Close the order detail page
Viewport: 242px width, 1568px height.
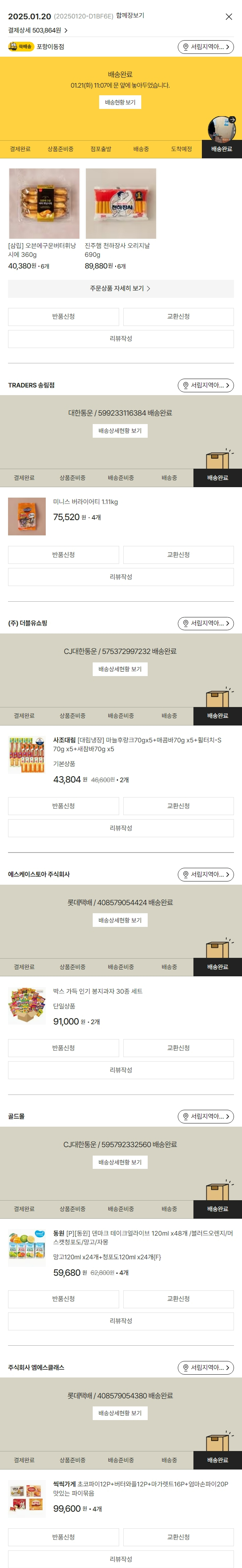click(x=229, y=16)
